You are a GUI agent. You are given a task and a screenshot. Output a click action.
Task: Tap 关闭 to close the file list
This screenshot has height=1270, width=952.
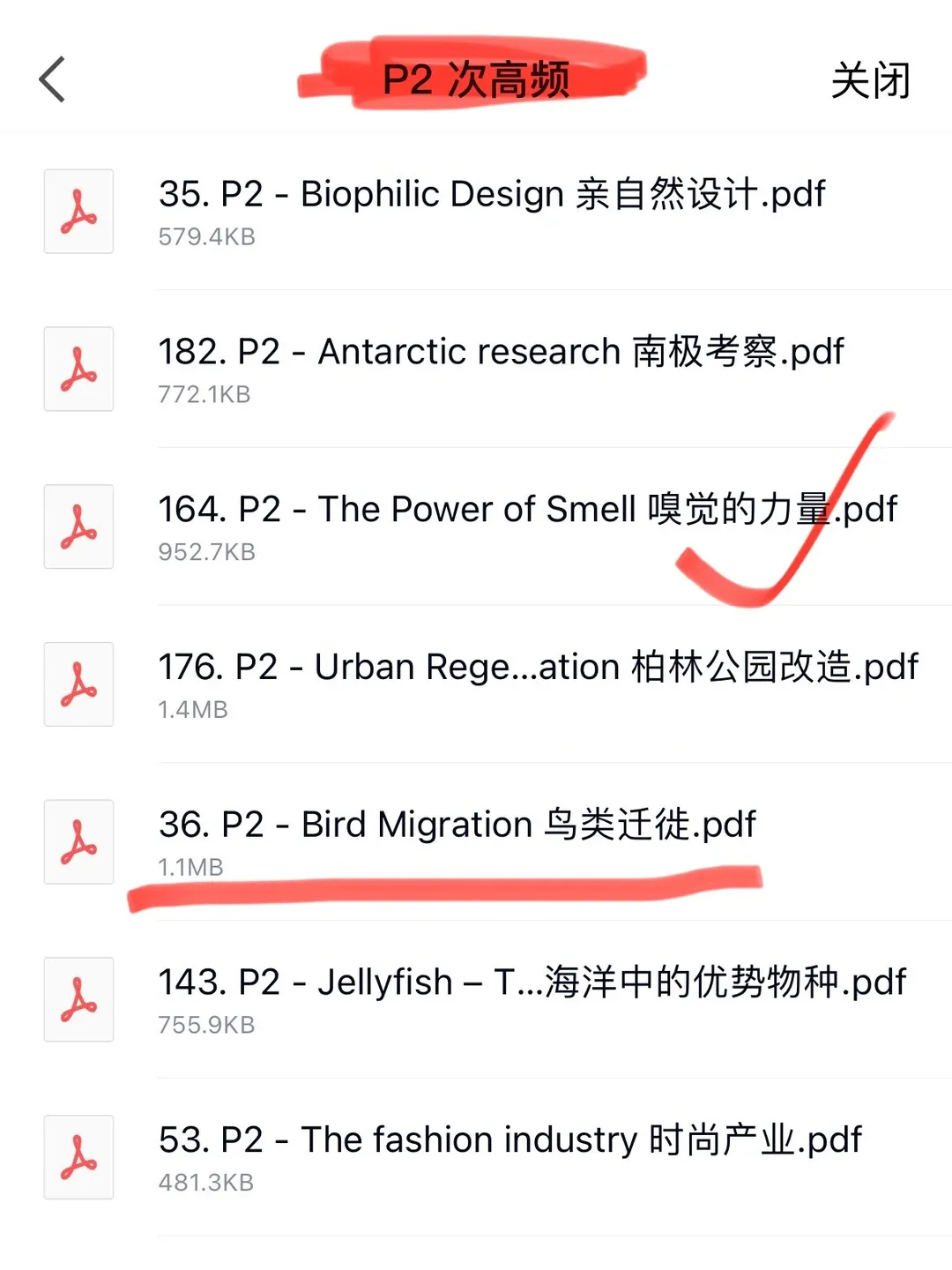point(870,80)
